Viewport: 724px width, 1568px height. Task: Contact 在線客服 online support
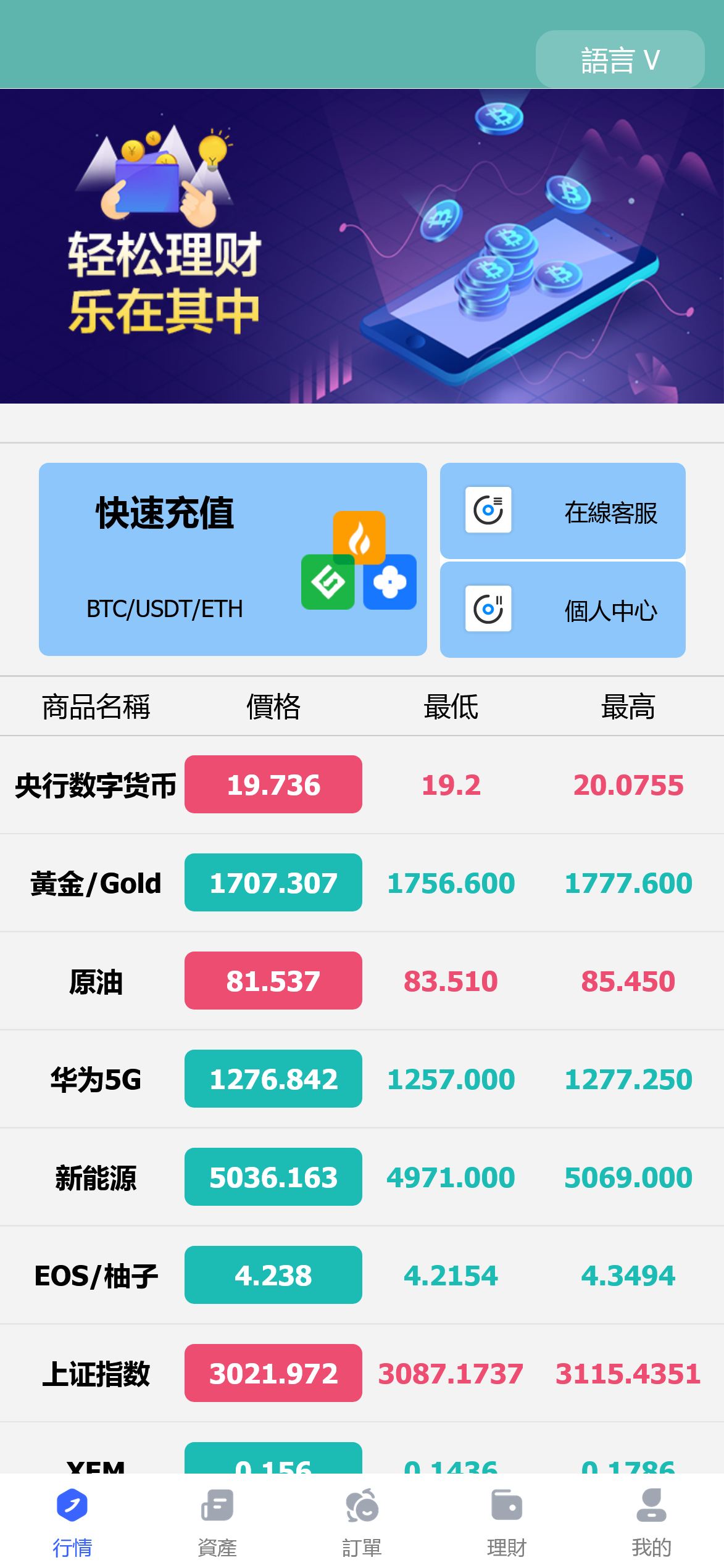tap(562, 512)
